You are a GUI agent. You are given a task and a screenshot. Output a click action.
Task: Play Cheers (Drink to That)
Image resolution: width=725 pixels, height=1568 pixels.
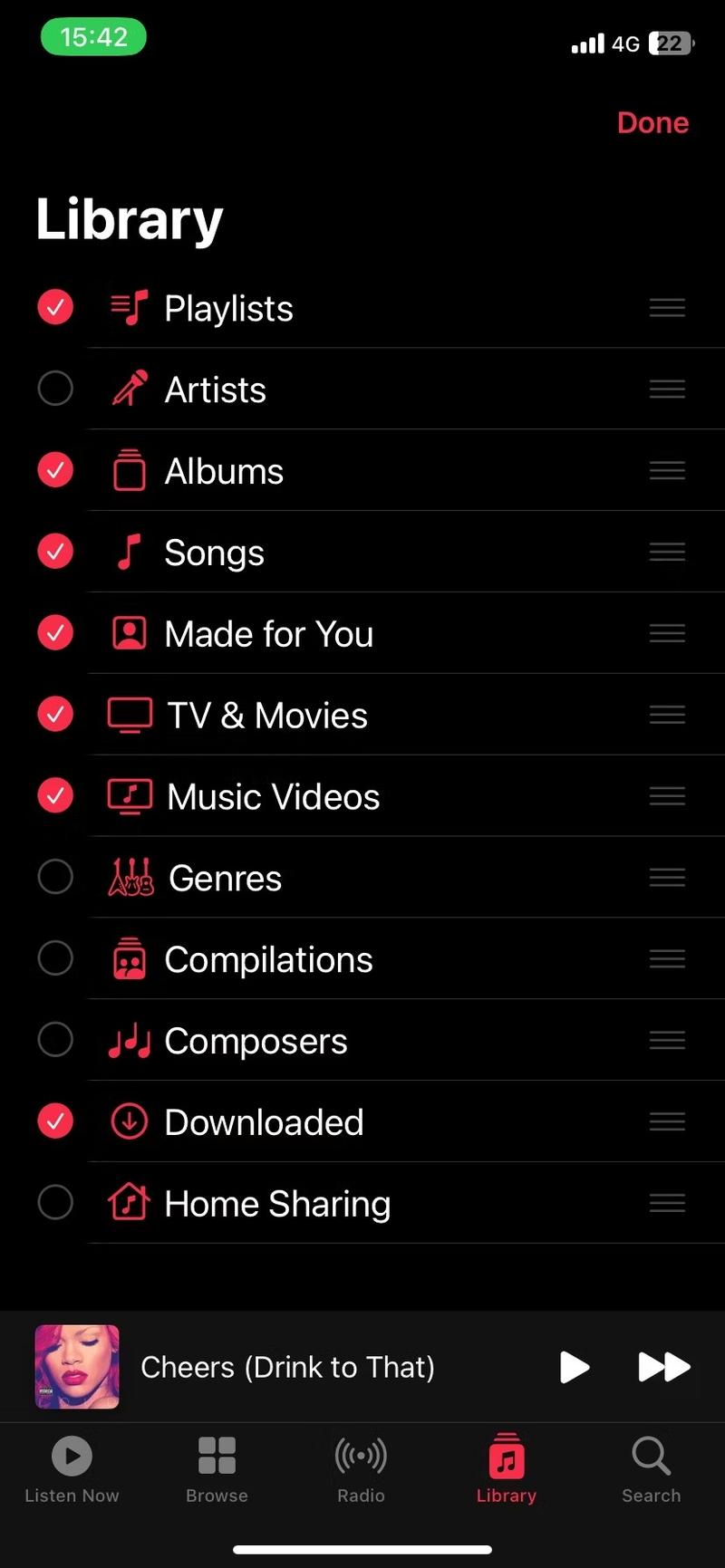pyautogui.click(x=574, y=1367)
